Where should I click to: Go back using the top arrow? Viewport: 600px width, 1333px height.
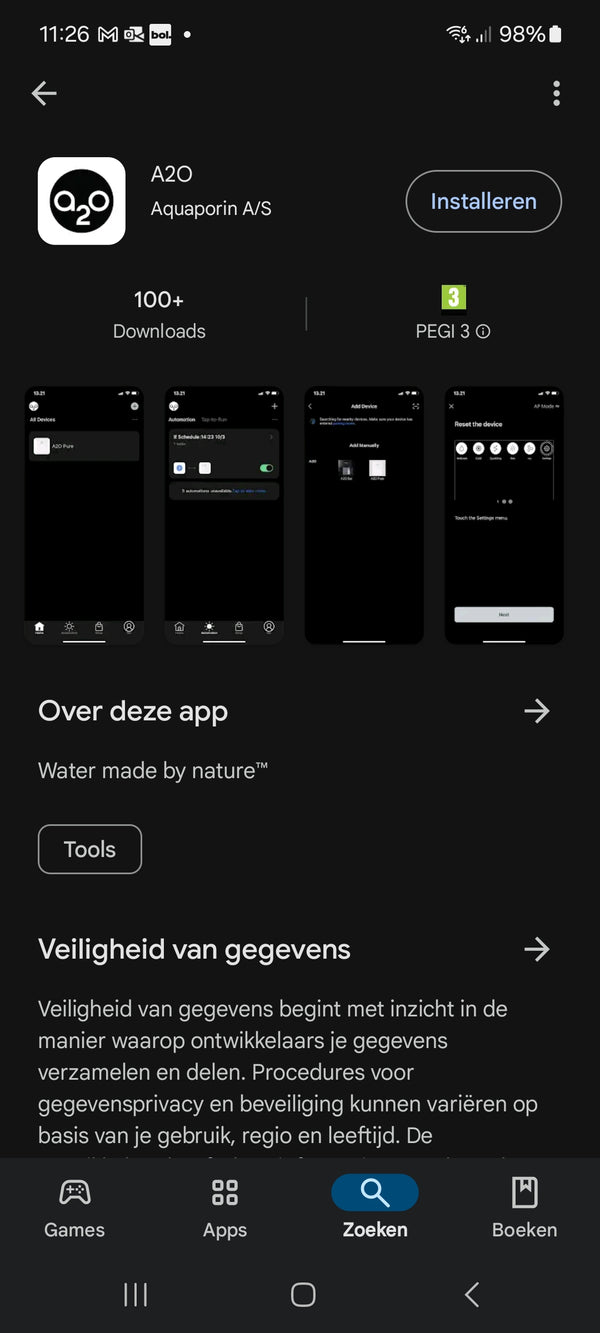(x=44, y=93)
